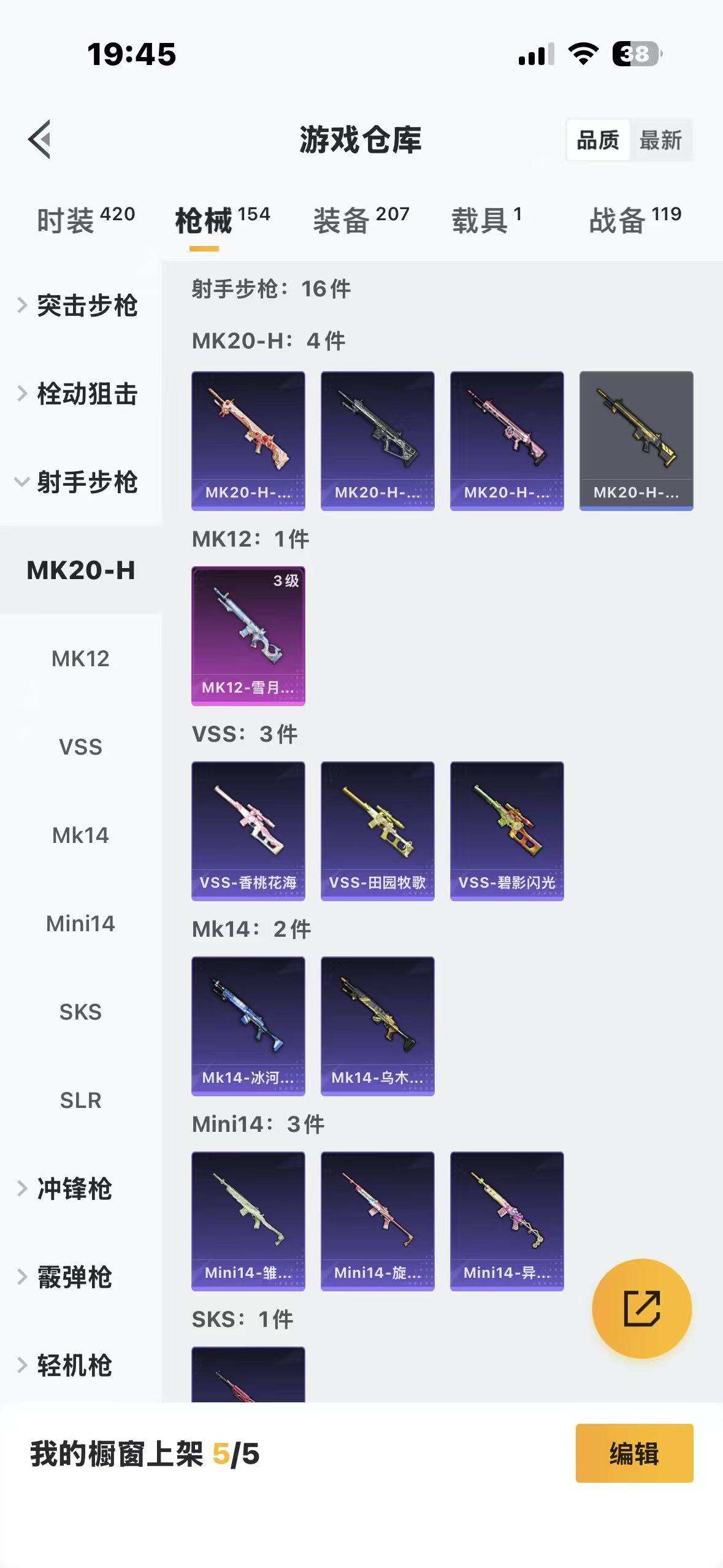Open the 装备 tab
723x1568 pixels.
[x=361, y=220]
